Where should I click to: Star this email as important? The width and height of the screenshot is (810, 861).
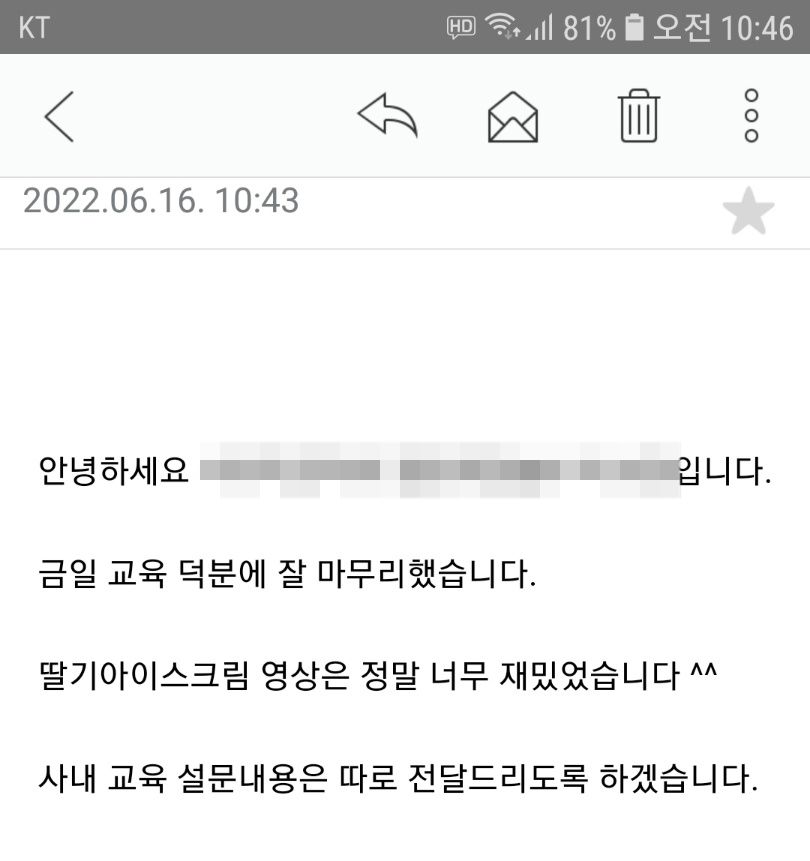click(x=748, y=213)
